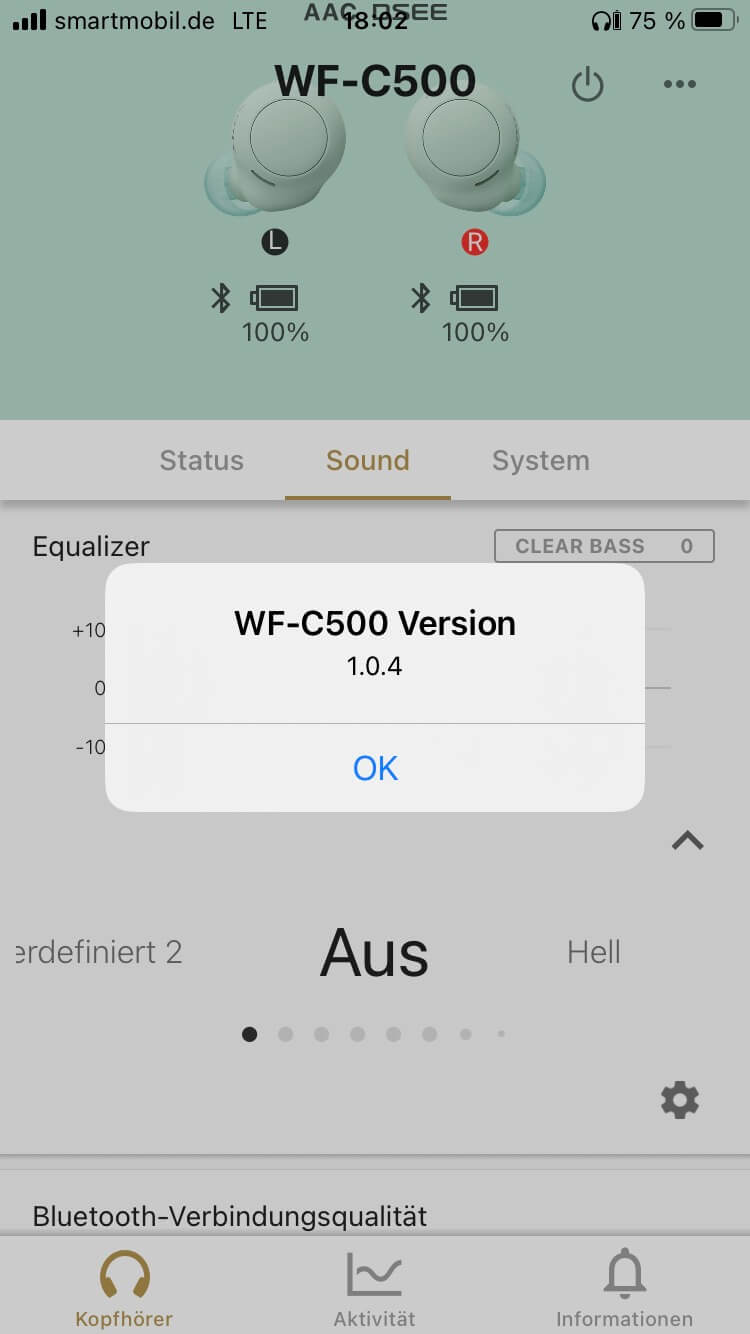Choose the Hell equalizer preset
Image resolution: width=750 pixels, height=1334 pixels.
click(594, 952)
